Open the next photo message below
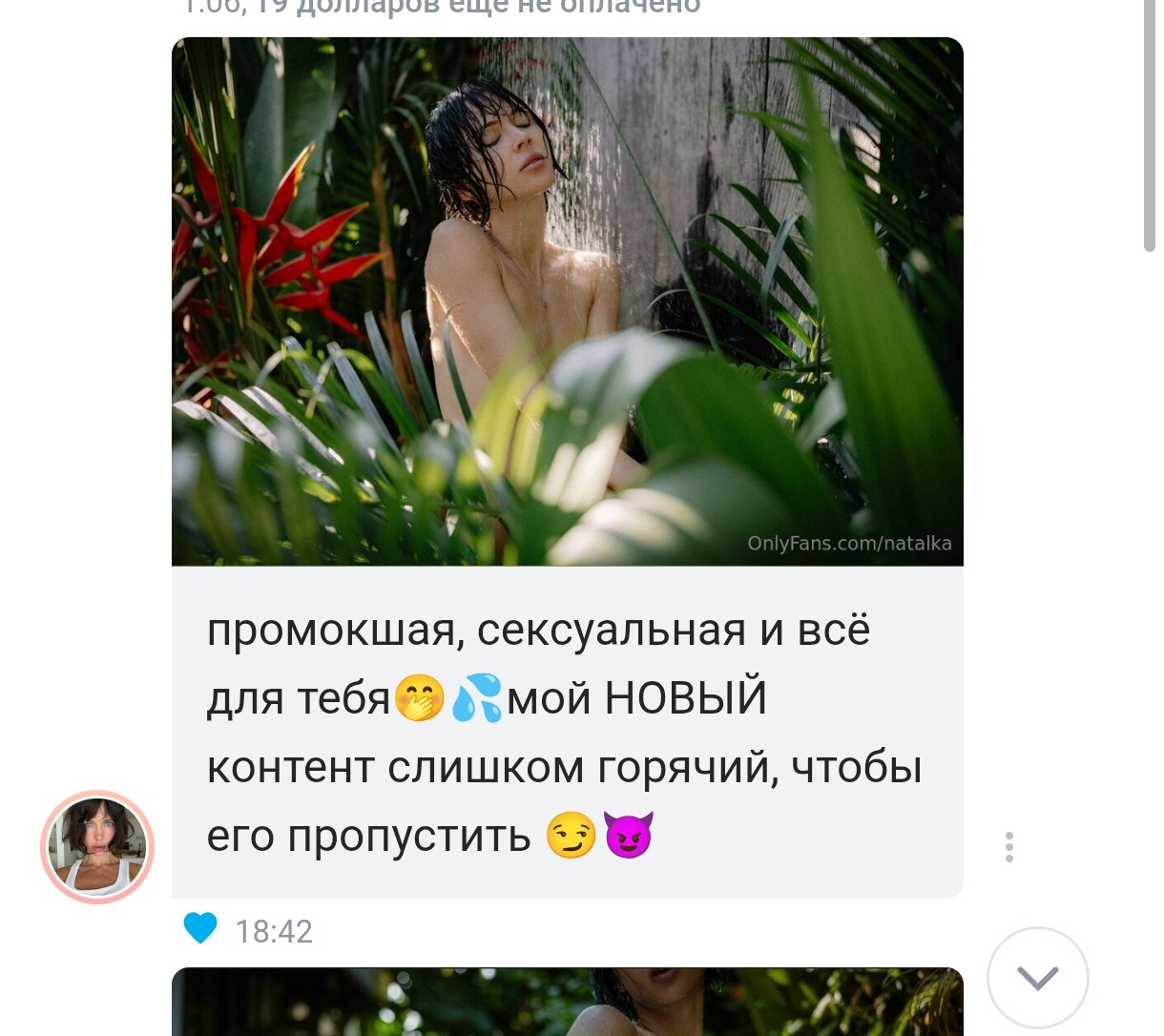Screen dimensions: 1164x1036 click(567, 1002)
